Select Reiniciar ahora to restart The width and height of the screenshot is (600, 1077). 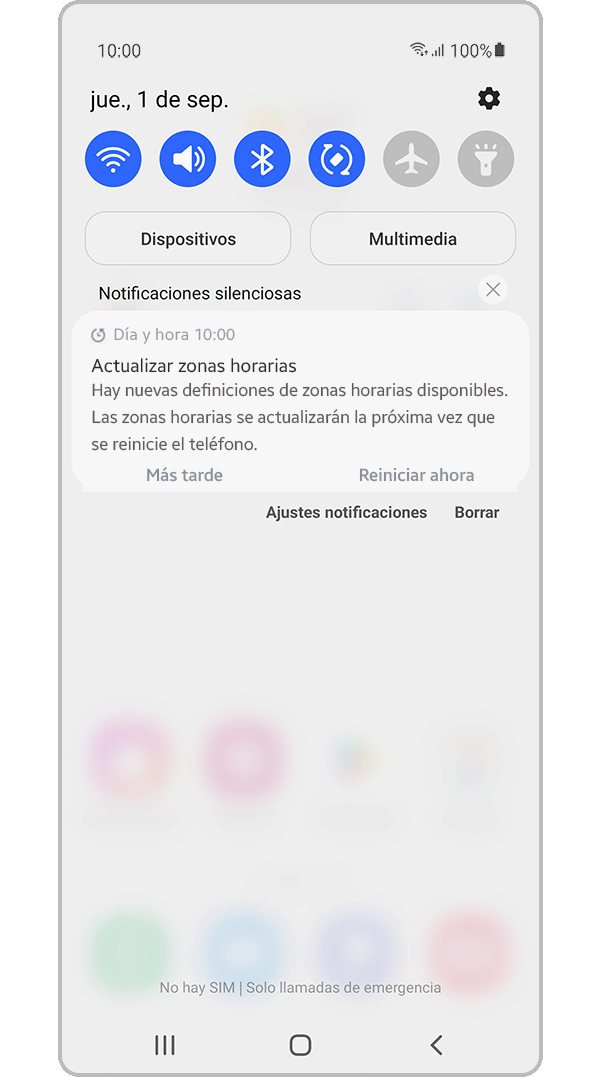tap(416, 475)
